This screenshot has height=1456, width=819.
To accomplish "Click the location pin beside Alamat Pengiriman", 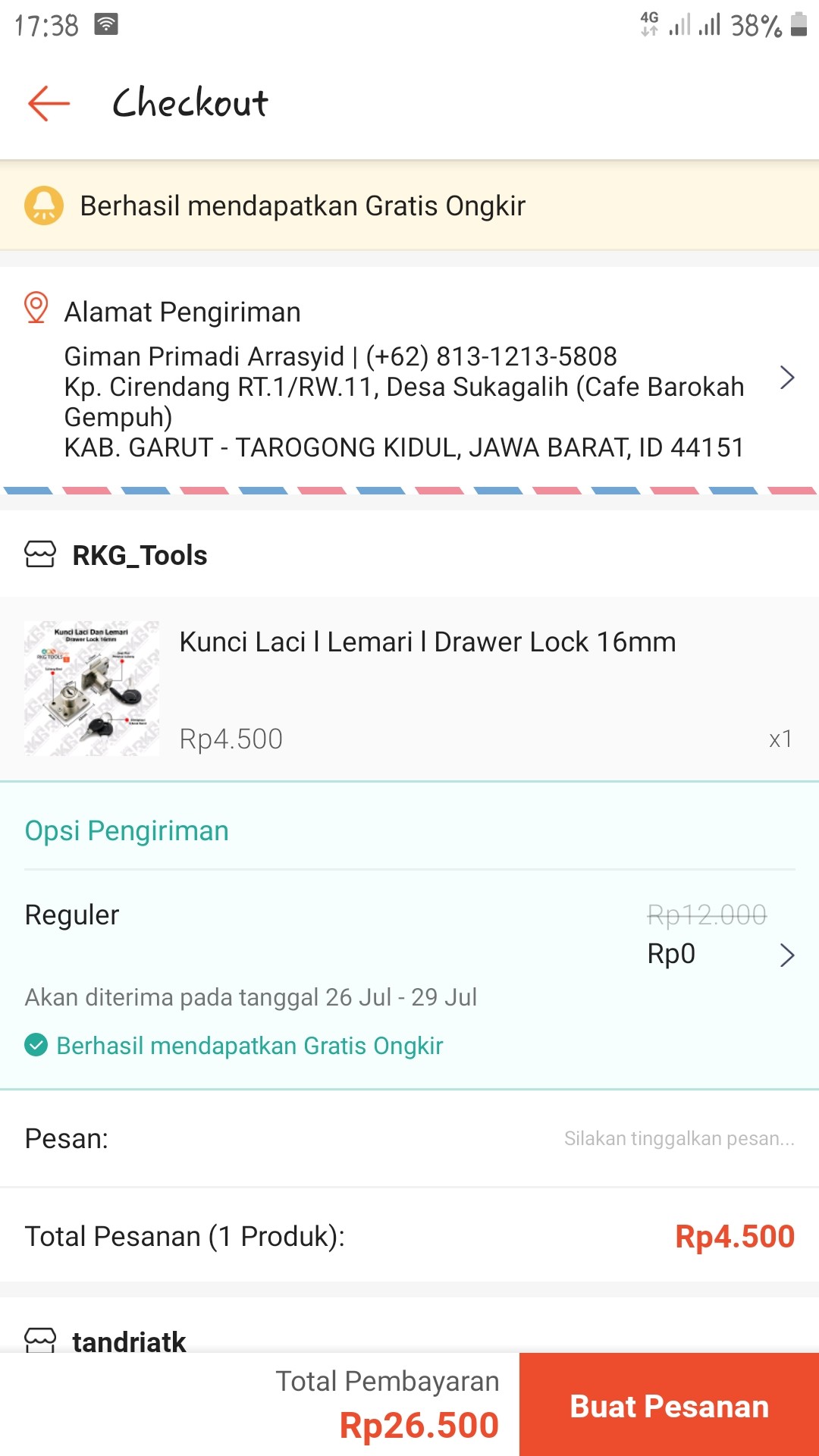I will point(36,309).
